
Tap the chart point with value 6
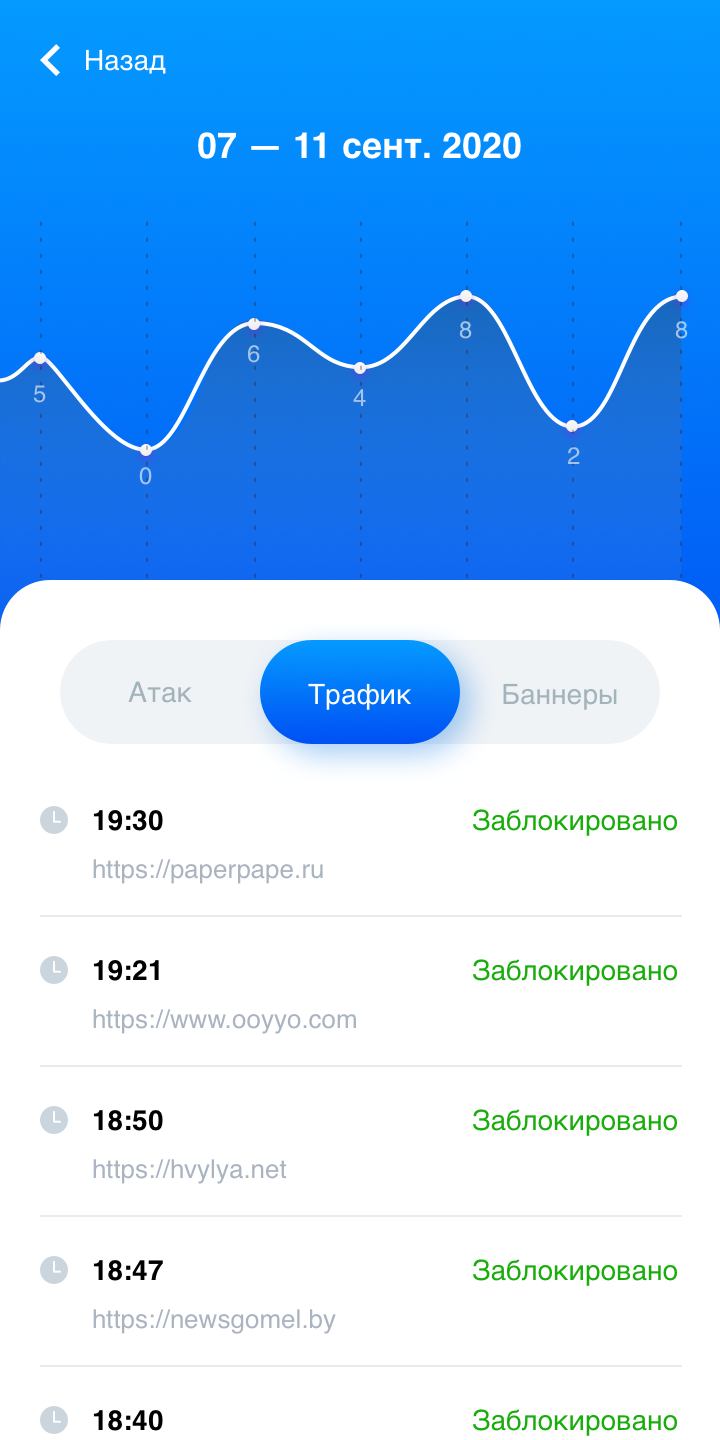[x=254, y=324]
